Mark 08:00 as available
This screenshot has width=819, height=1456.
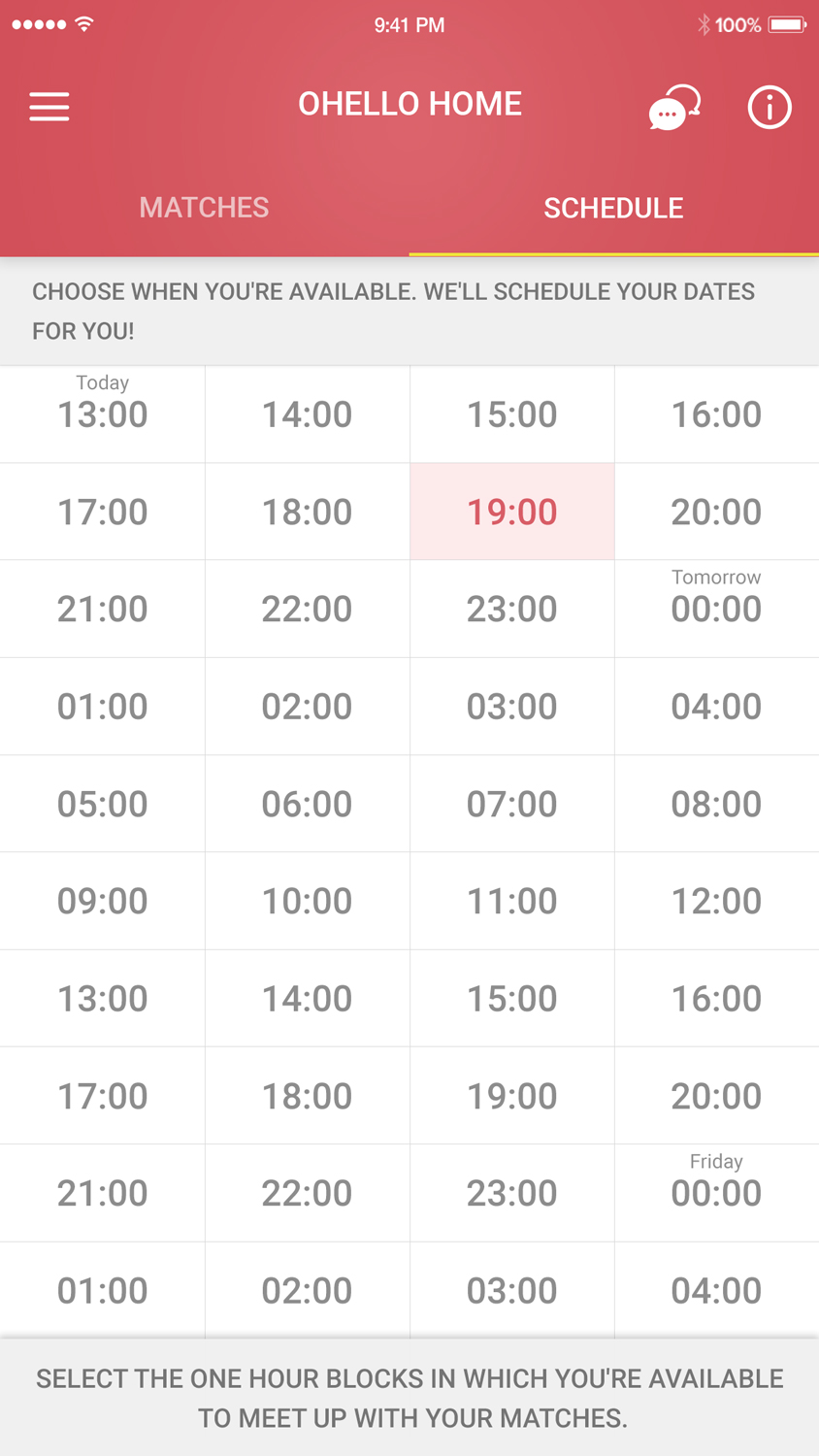point(716,804)
